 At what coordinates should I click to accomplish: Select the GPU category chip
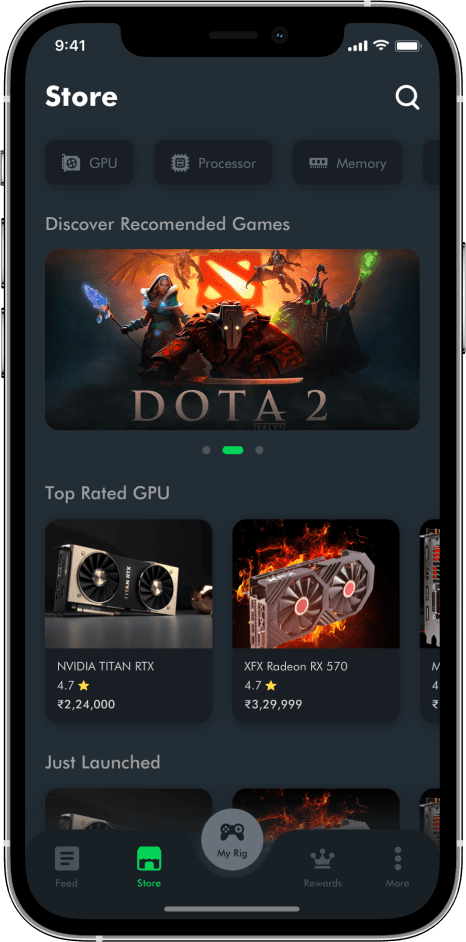coord(89,163)
